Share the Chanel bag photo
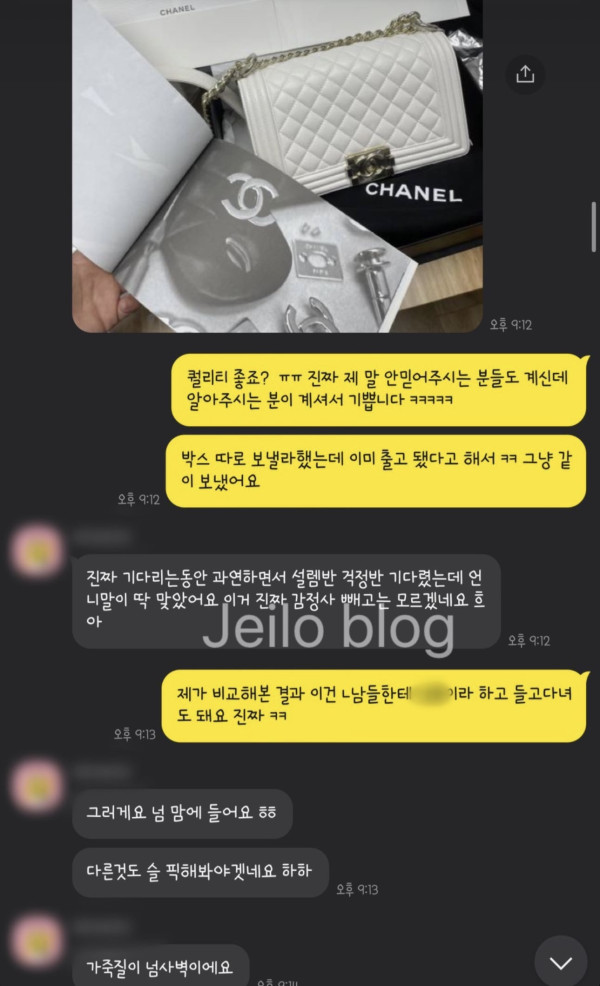This screenshot has height=986, width=600. pos(525,74)
